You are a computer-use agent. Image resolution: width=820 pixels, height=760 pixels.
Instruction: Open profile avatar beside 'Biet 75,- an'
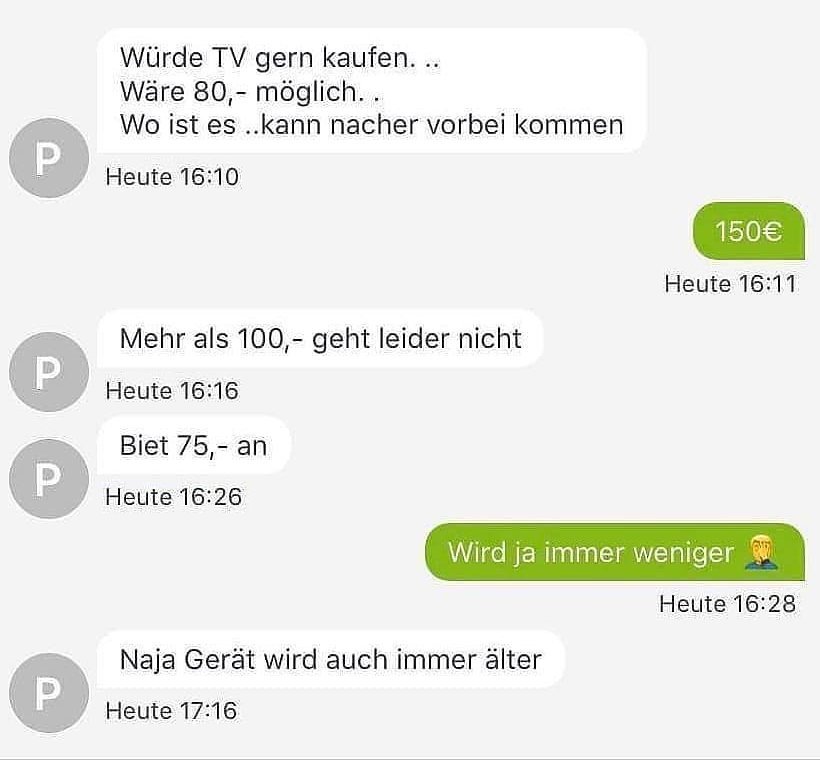coord(48,478)
